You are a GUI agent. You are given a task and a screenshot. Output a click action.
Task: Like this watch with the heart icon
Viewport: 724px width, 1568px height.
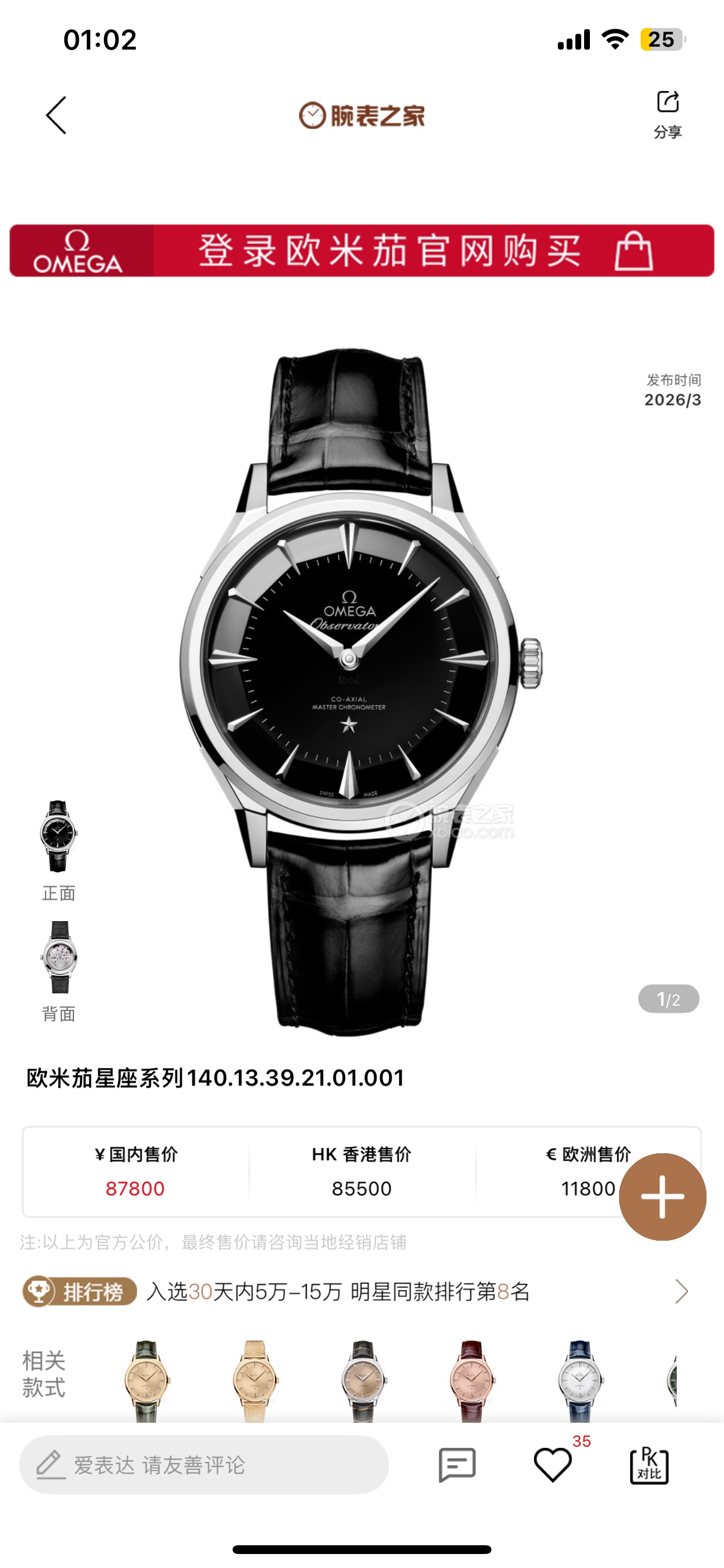(x=553, y=1465)
